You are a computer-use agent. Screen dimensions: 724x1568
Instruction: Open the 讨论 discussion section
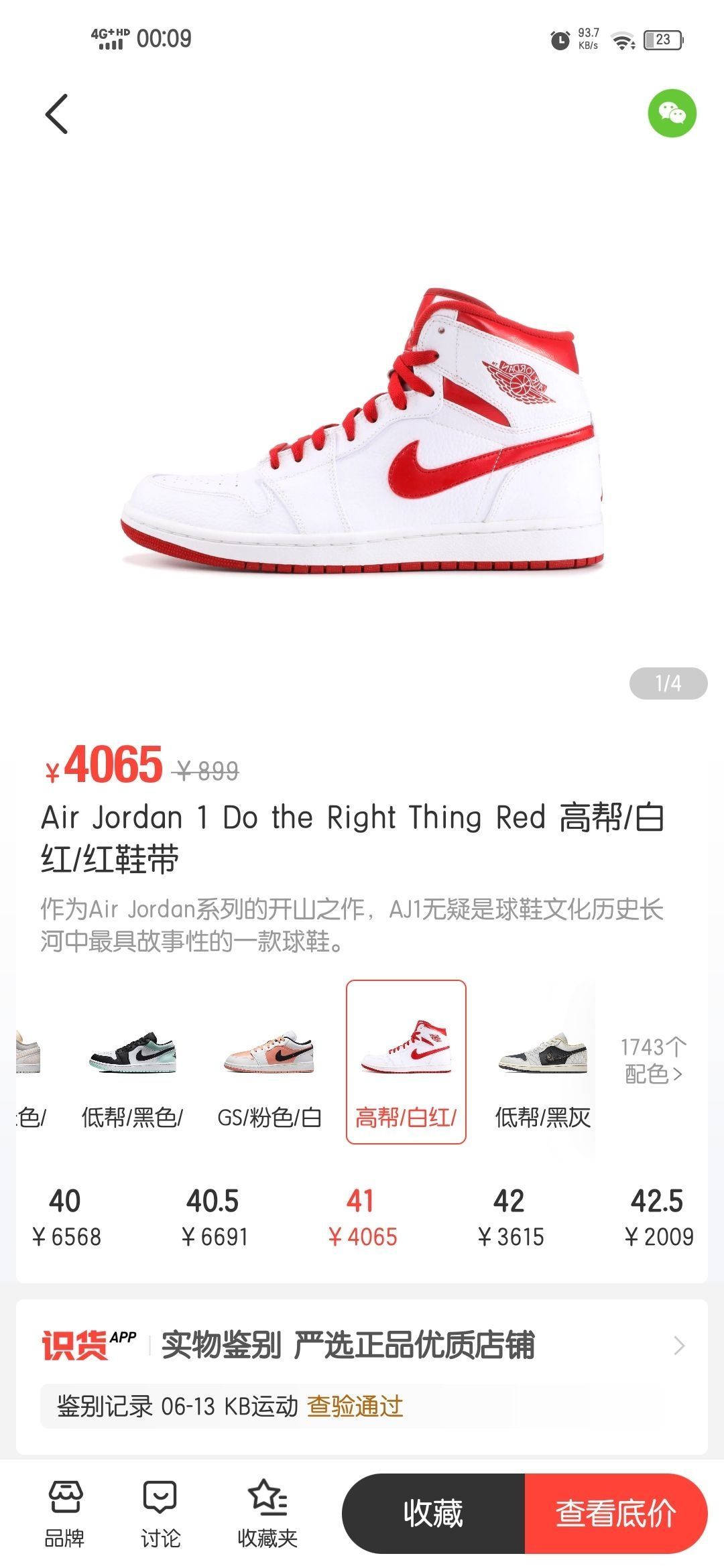[160, 1514]
